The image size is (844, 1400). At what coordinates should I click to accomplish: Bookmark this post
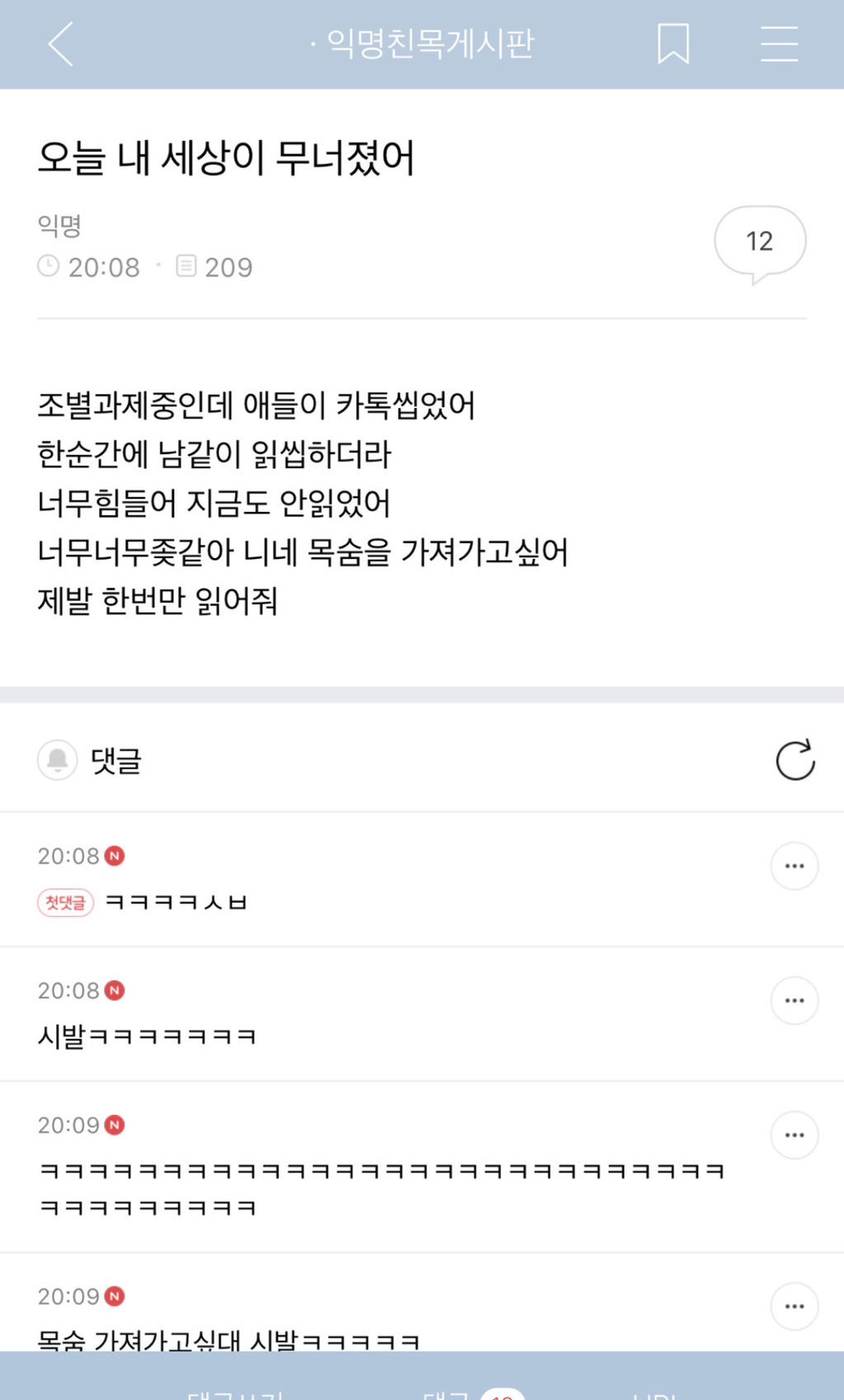tap(673, 44)
